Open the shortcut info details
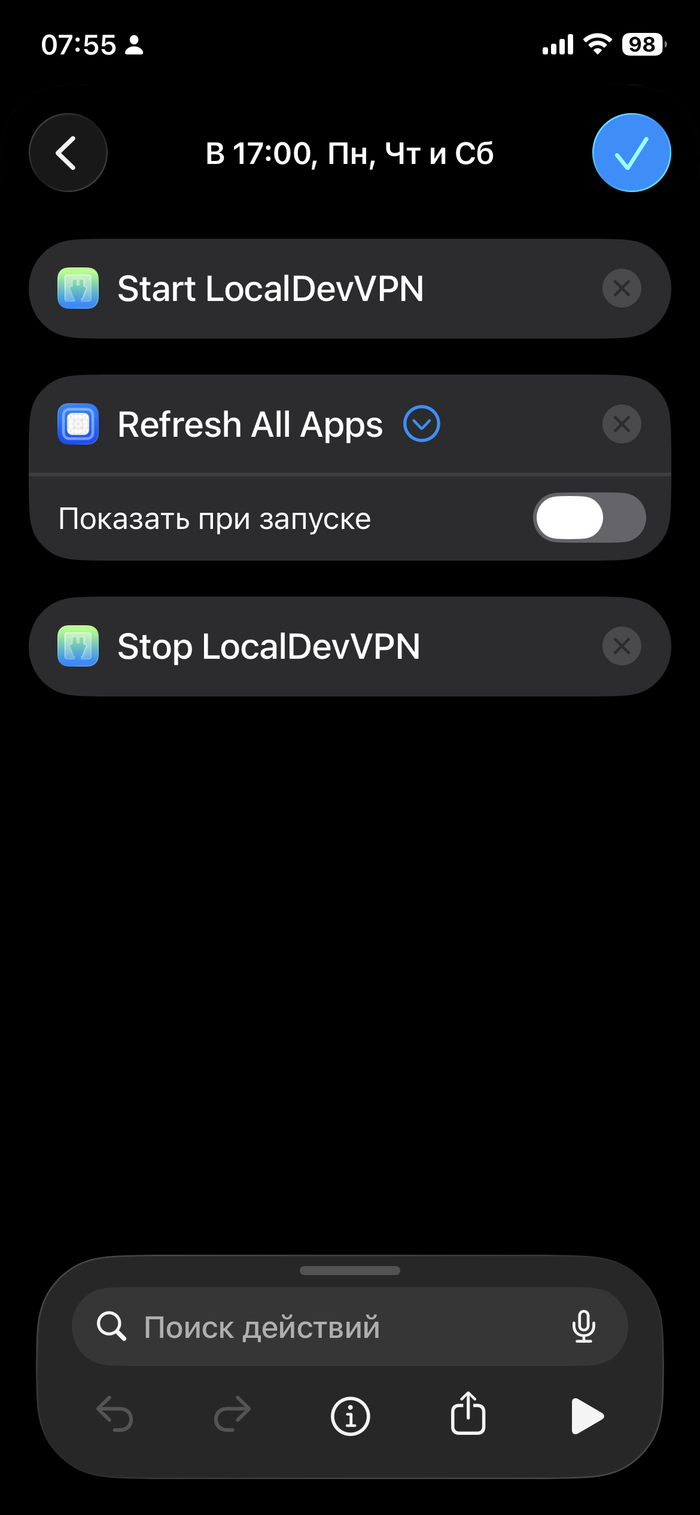Image resolution: width=700 pixels, height=1515 pixels. click(350, 1416)
